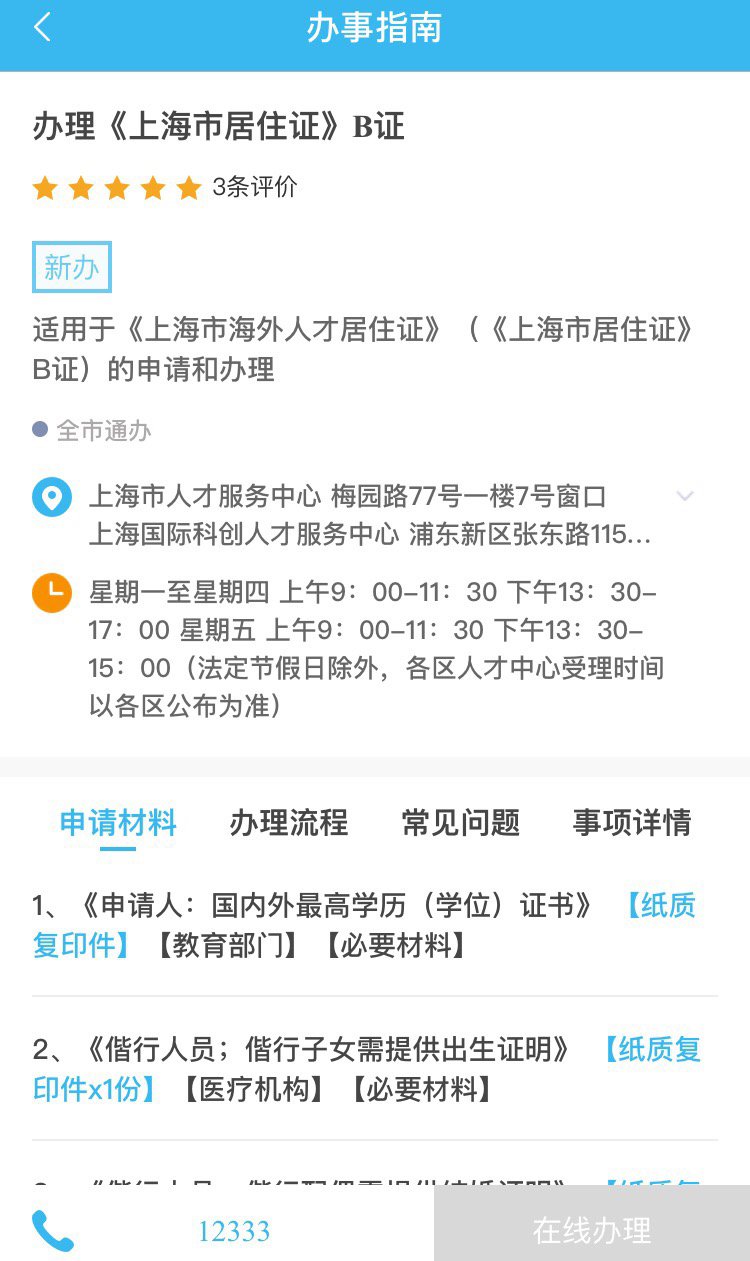View the 事项详情 tab
Screen dimensions: 750x1261
632,823
